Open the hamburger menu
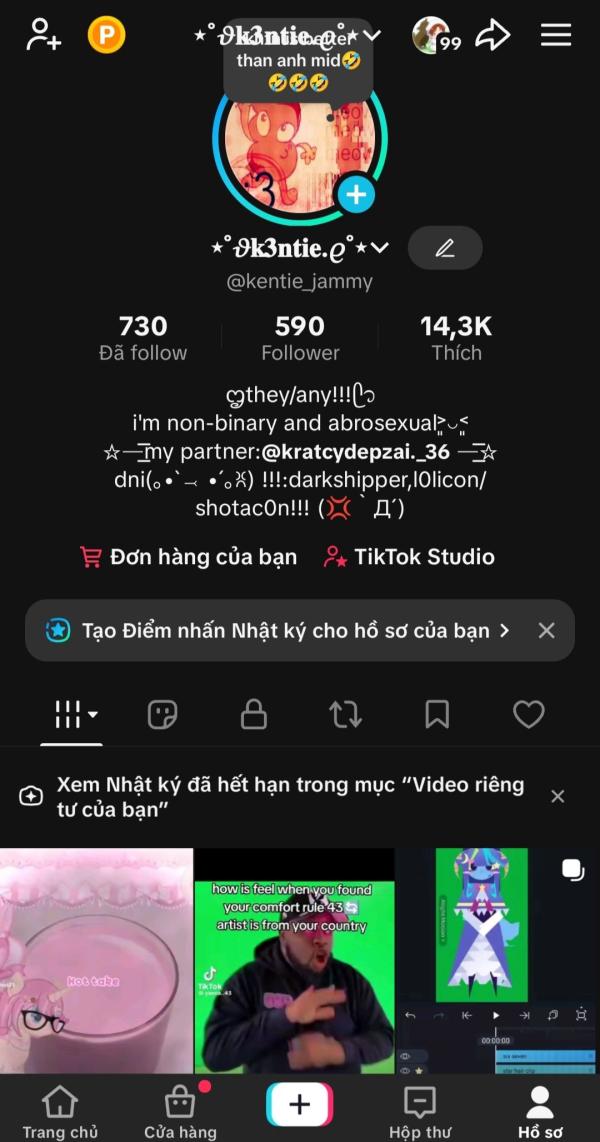600x1142 pixels. [556, 36]
